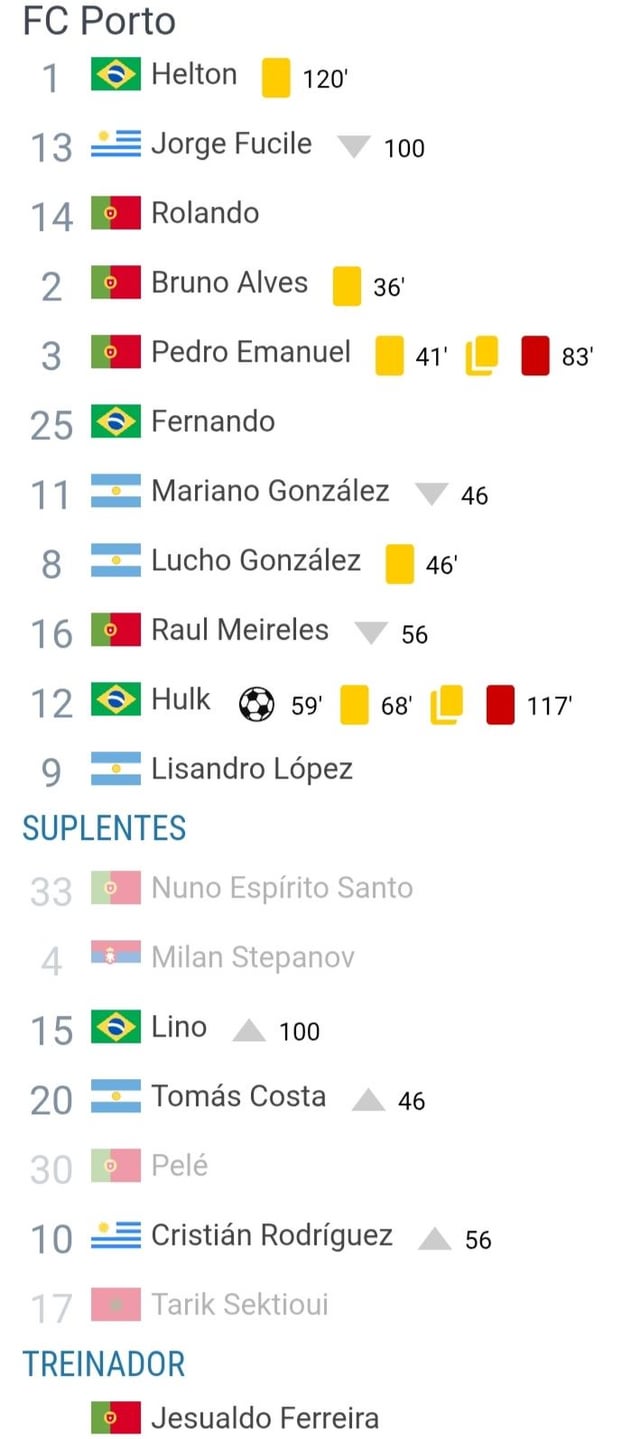The height and width of the screenshot is (1439, 640).
Task: Open Helton's player profile
Action: click(194, 75)
